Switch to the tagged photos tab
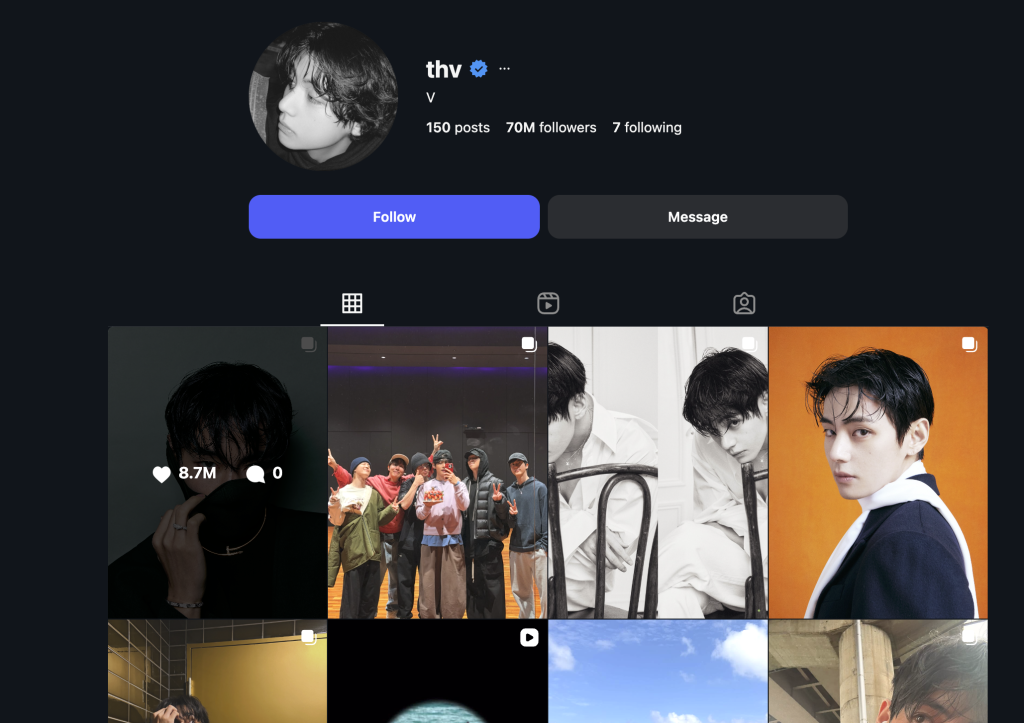The image size is (1024, 723). (x=744, y=303)
